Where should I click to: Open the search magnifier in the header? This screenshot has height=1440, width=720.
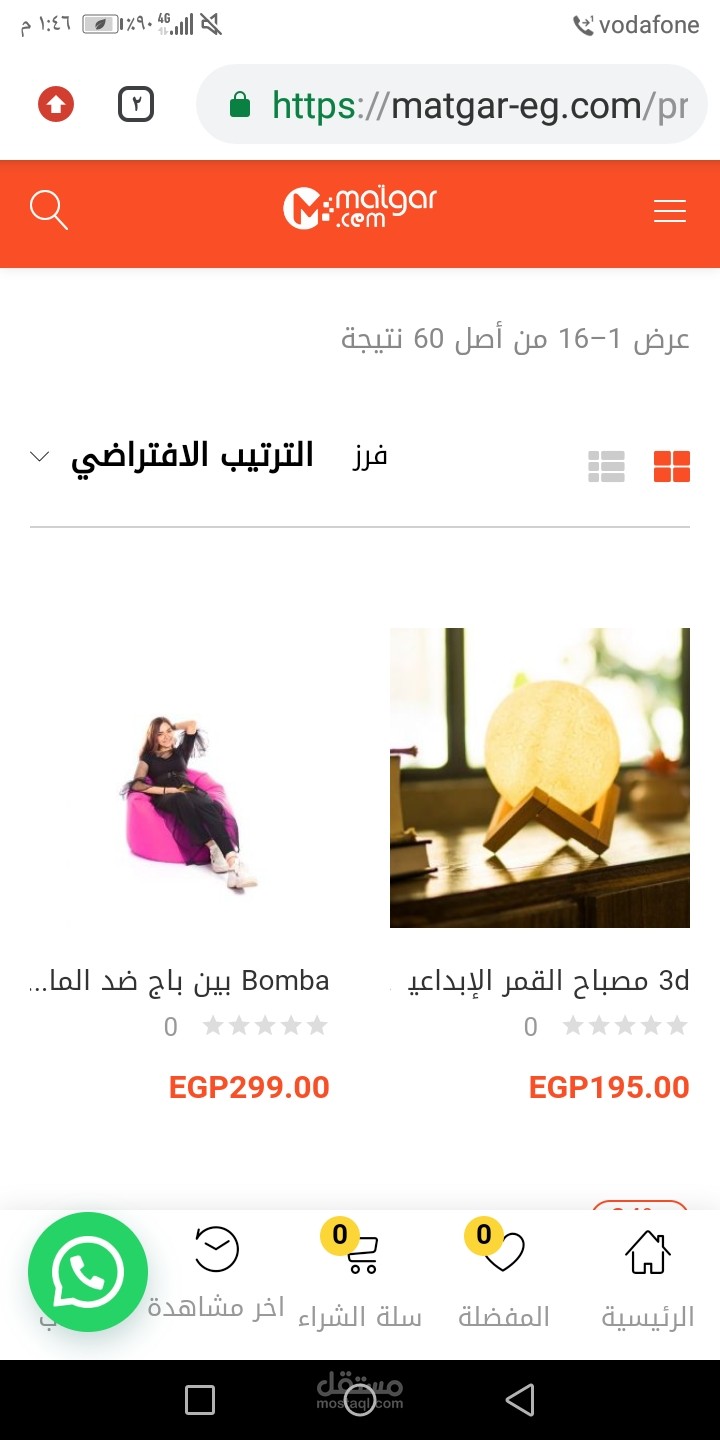[x=48, y=211]
